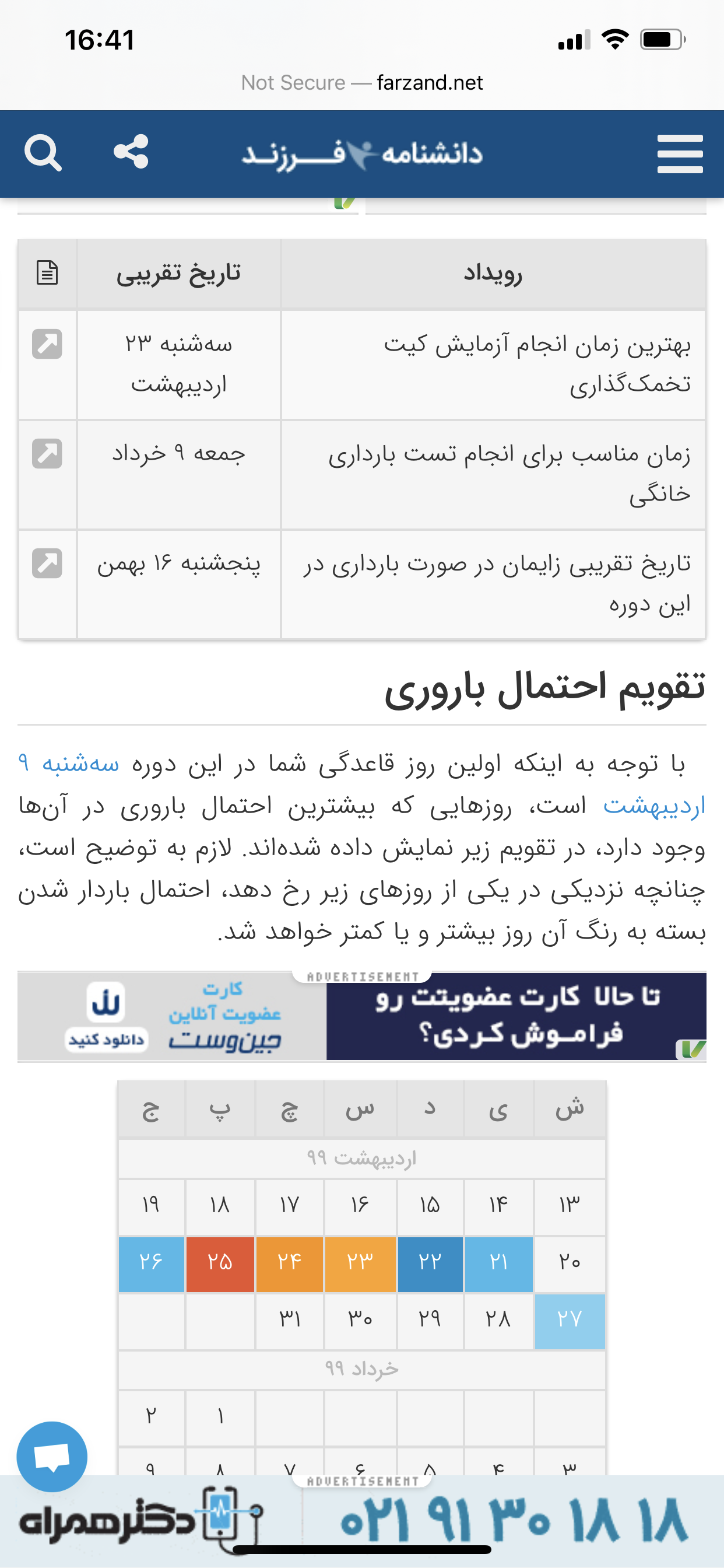Open the chat bubble button
Screen dimensions: 724x1568
pyautogui.click(x=52, y=1457)
